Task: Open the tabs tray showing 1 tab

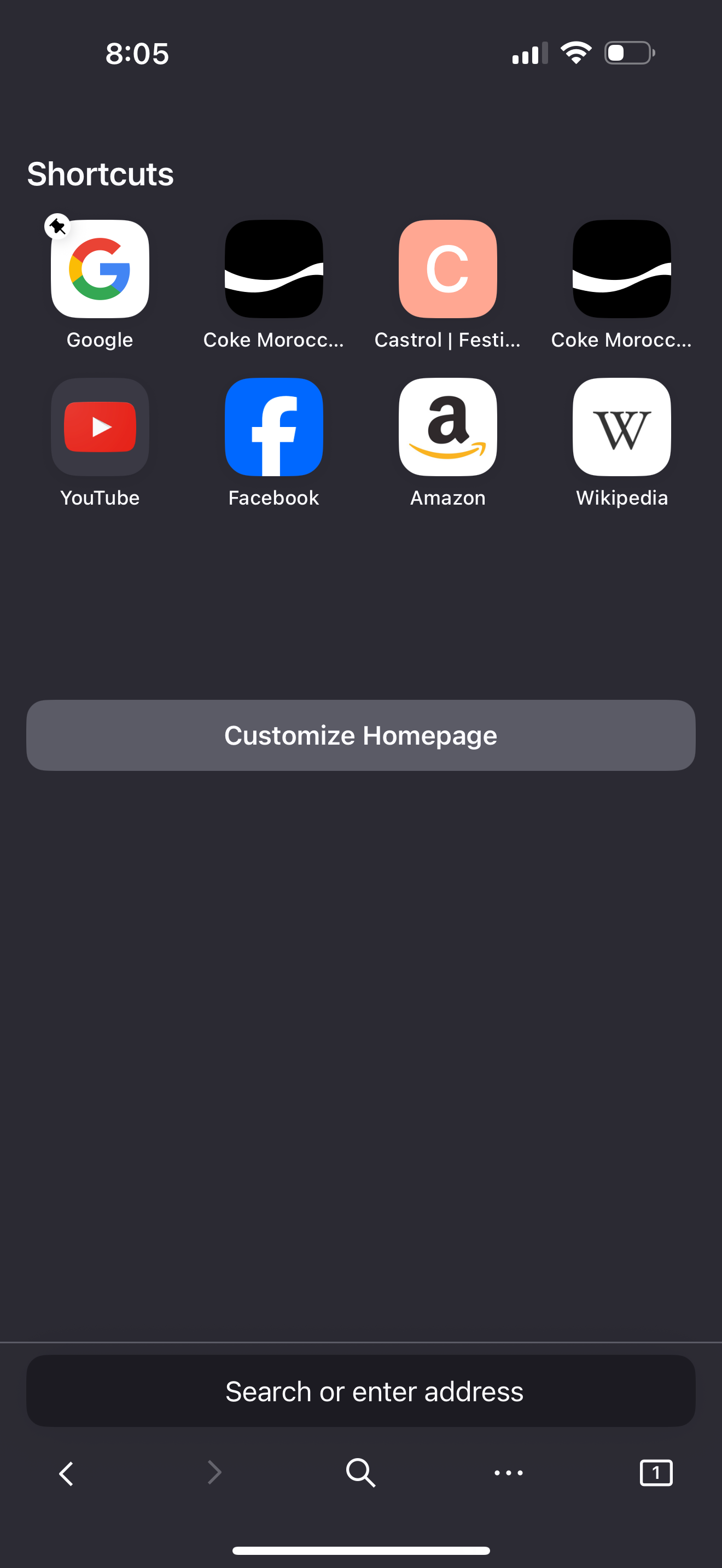Action: (x=656, y=1473)
